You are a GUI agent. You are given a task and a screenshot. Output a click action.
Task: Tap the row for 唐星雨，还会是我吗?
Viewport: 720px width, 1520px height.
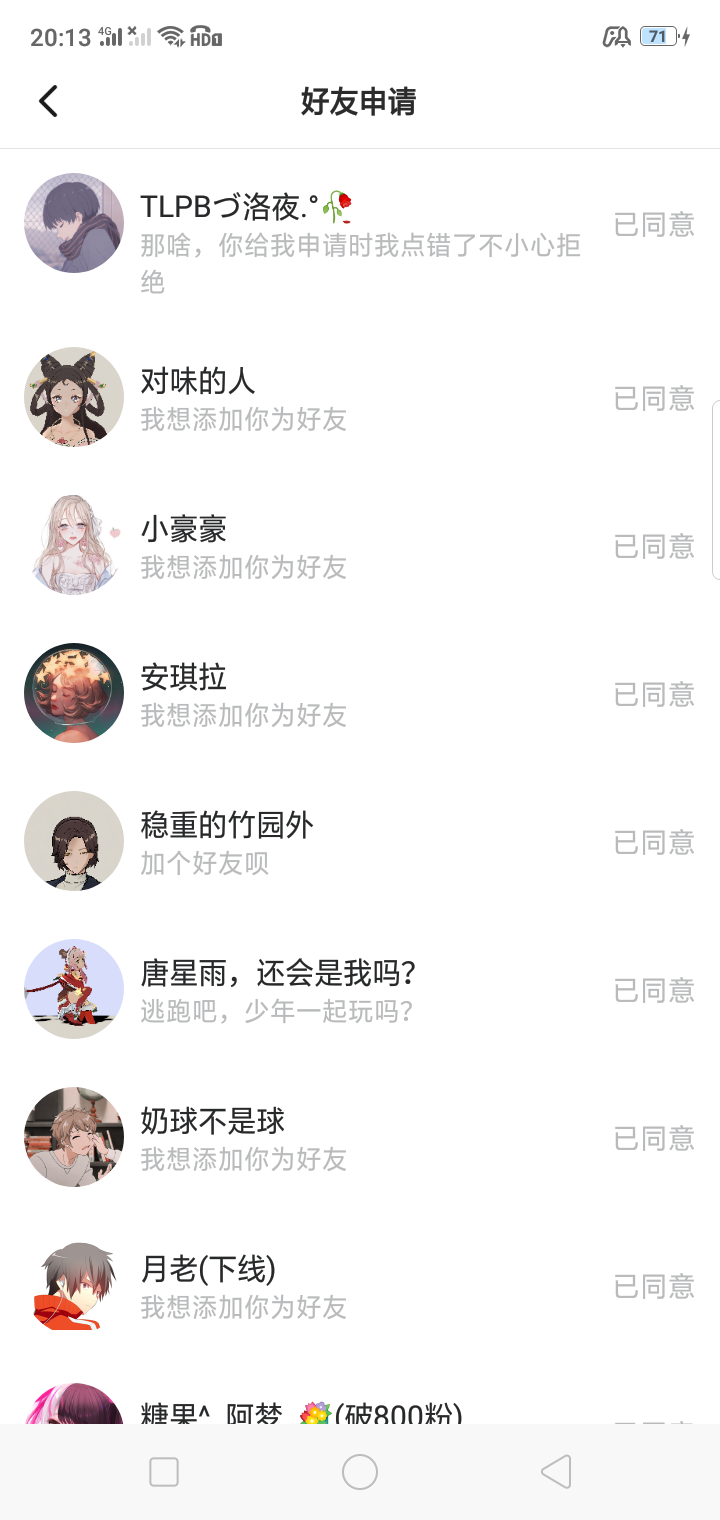pos(360,990)
